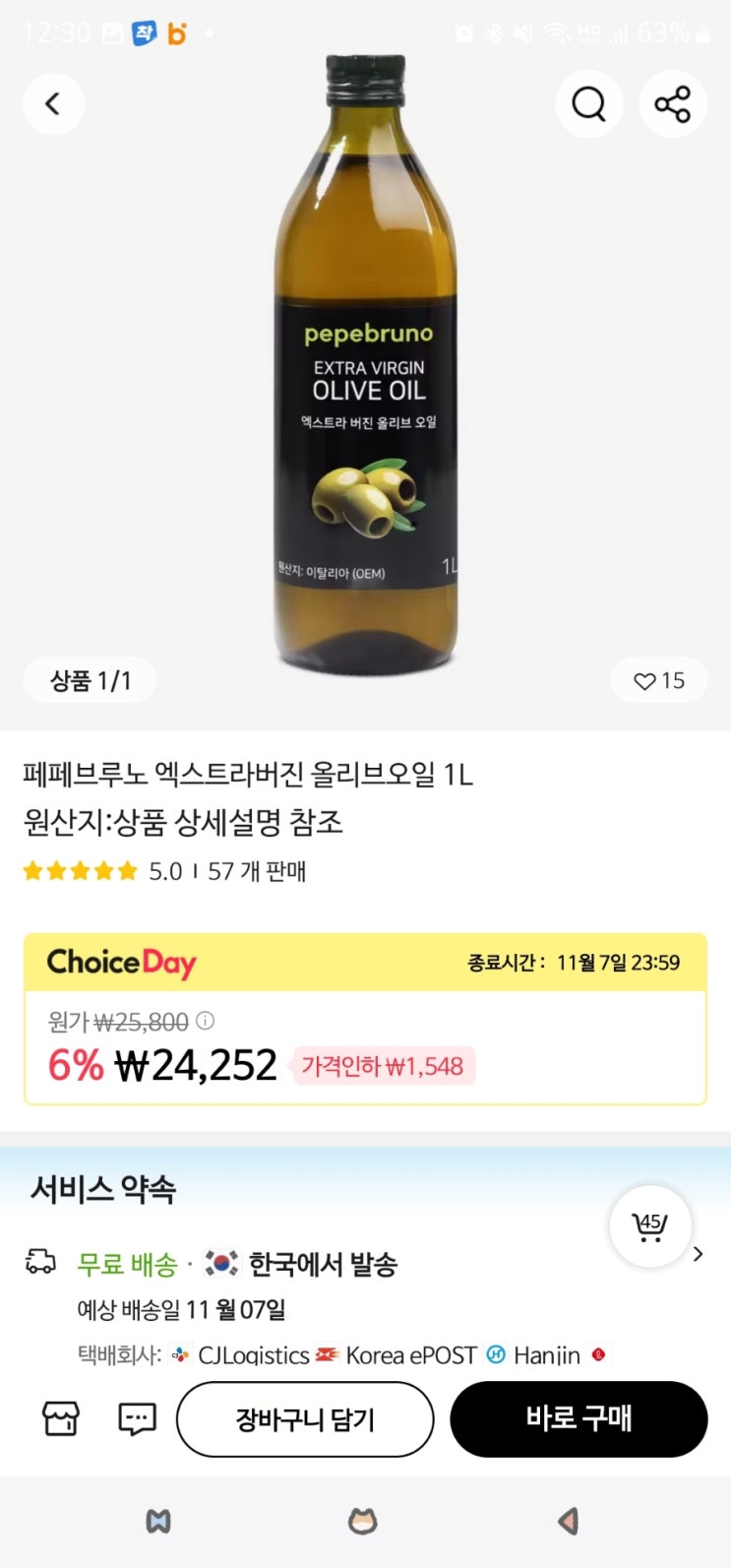Tap 바로 구매 to buy now

click(x=579, y=1418)
